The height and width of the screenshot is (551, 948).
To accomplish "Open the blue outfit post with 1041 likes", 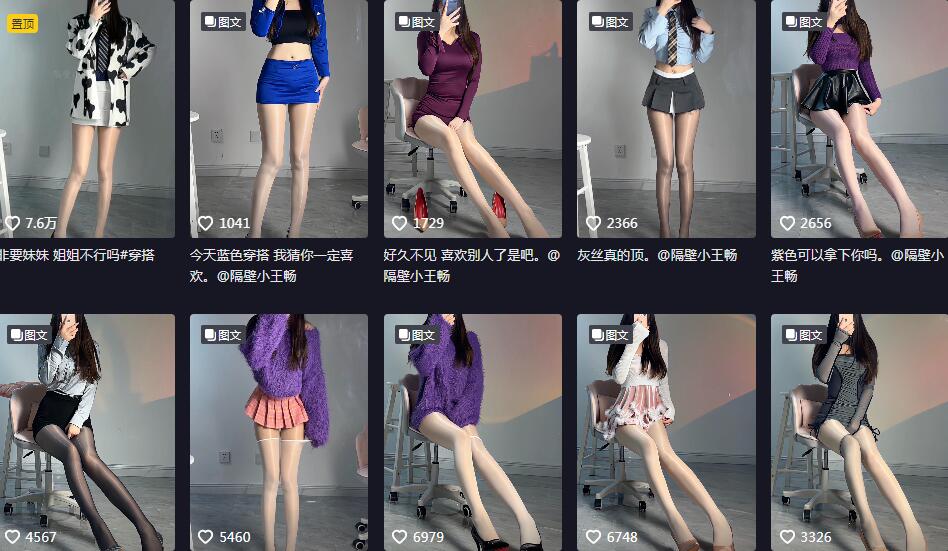I will point(279,120).
